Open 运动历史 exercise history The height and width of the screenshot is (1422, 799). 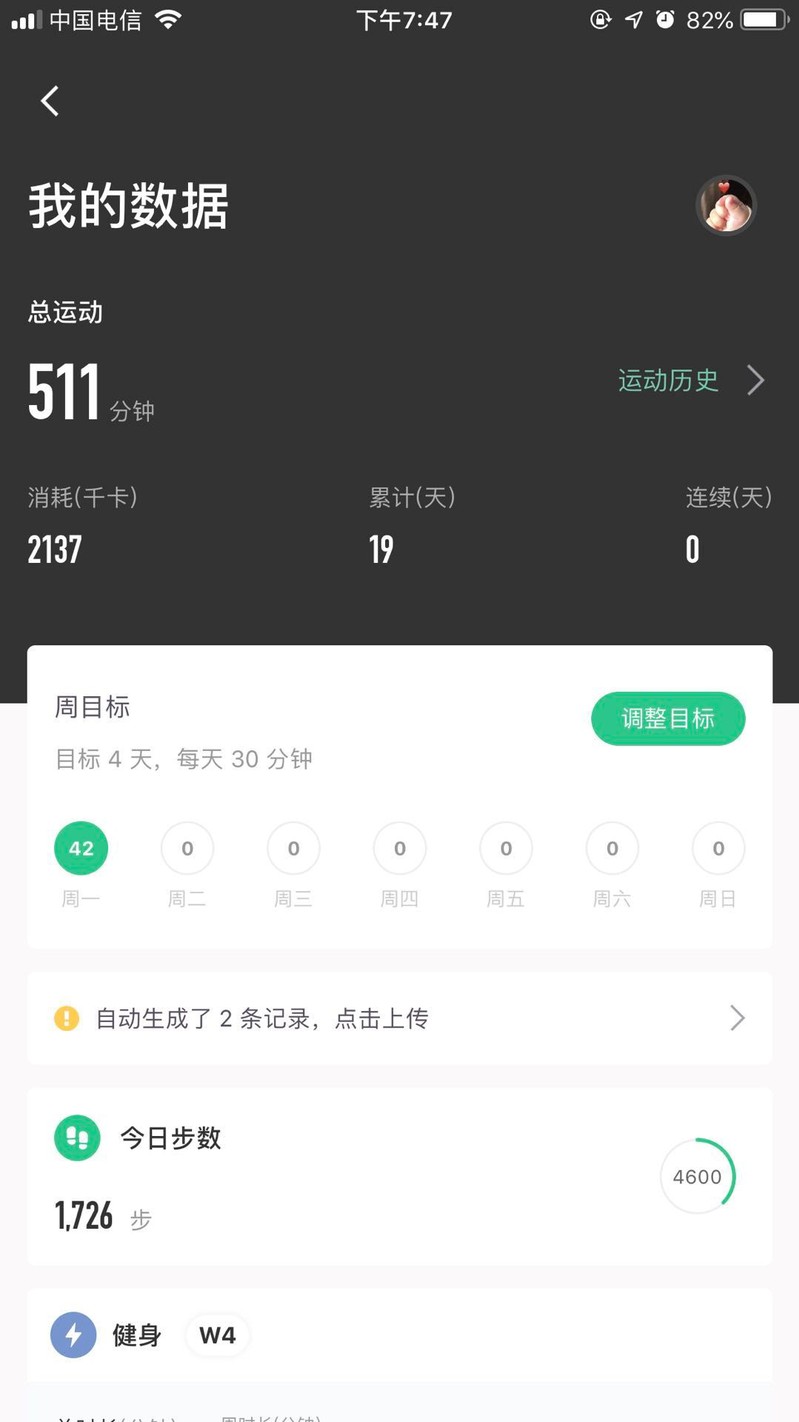690,380
